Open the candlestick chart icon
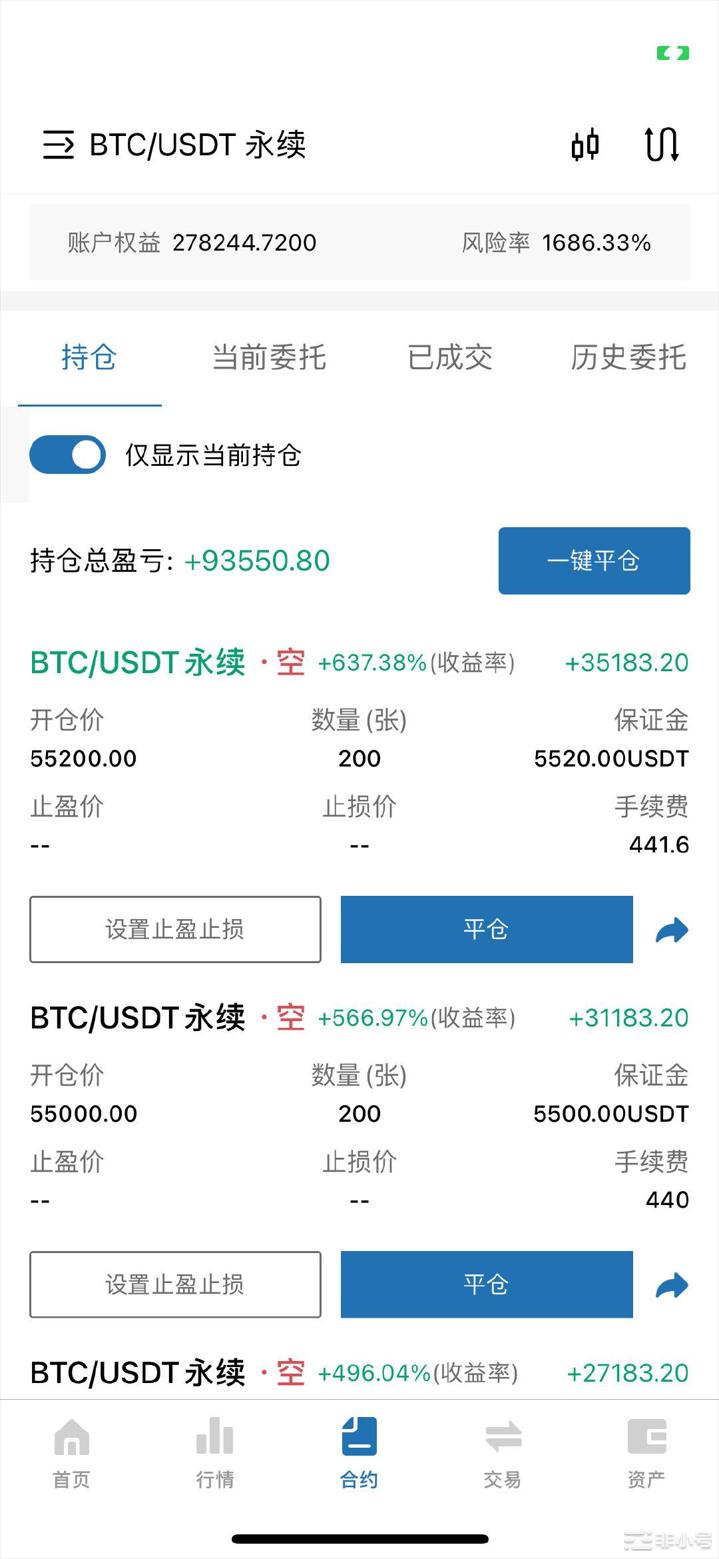719x1559 pixels. tap(585, 145)
